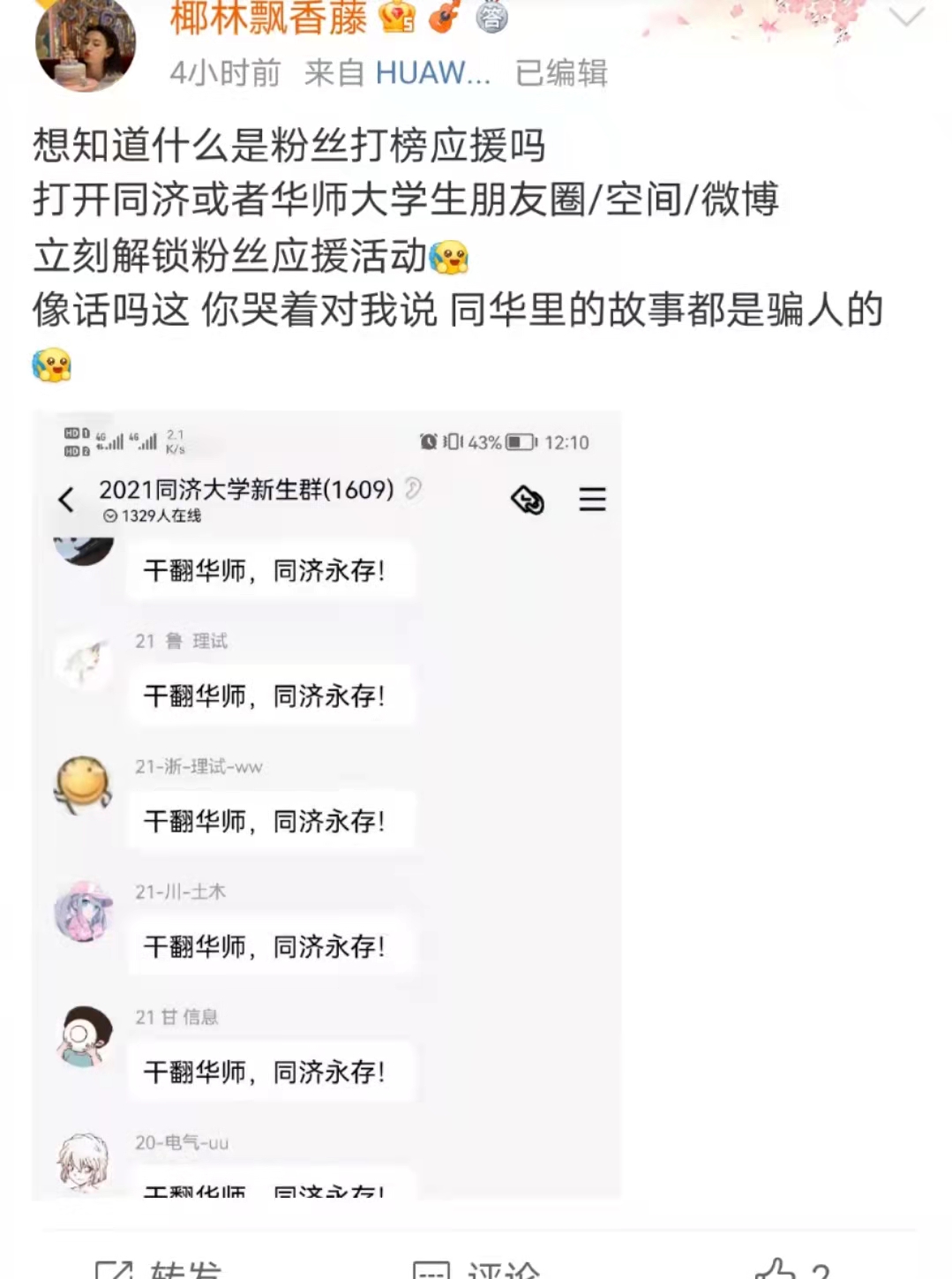
Task: View edit history via 已编辑 label
Action: point(558,74)
